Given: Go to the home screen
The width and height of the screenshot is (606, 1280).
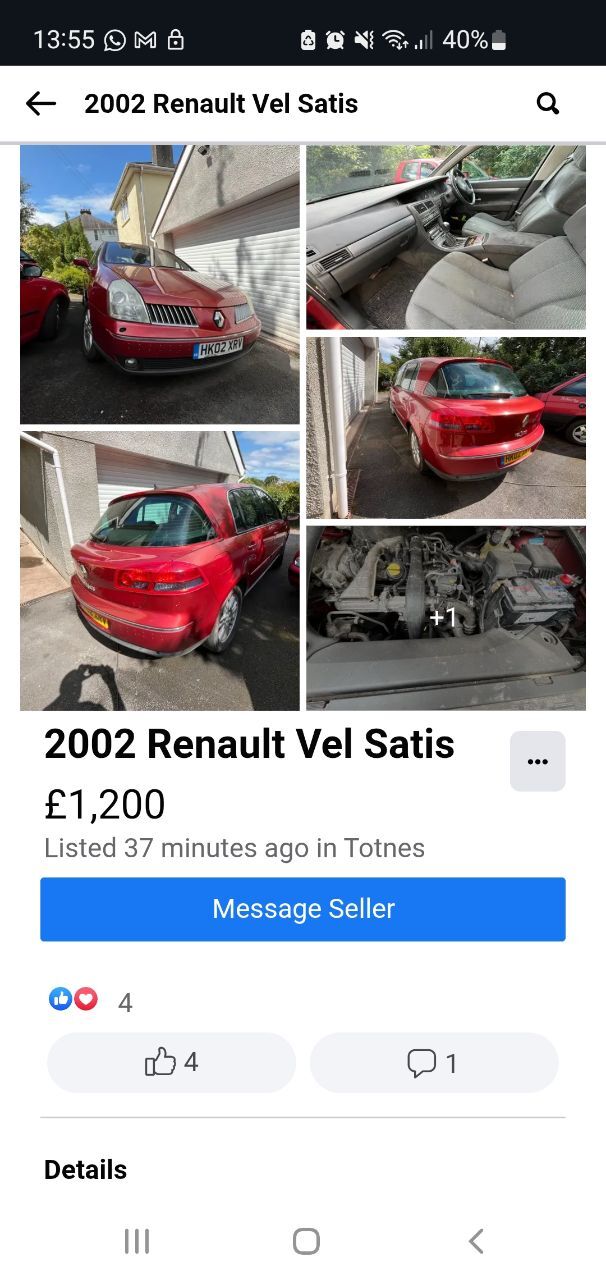Looking at the screenshot, I should coord(306,1241).
